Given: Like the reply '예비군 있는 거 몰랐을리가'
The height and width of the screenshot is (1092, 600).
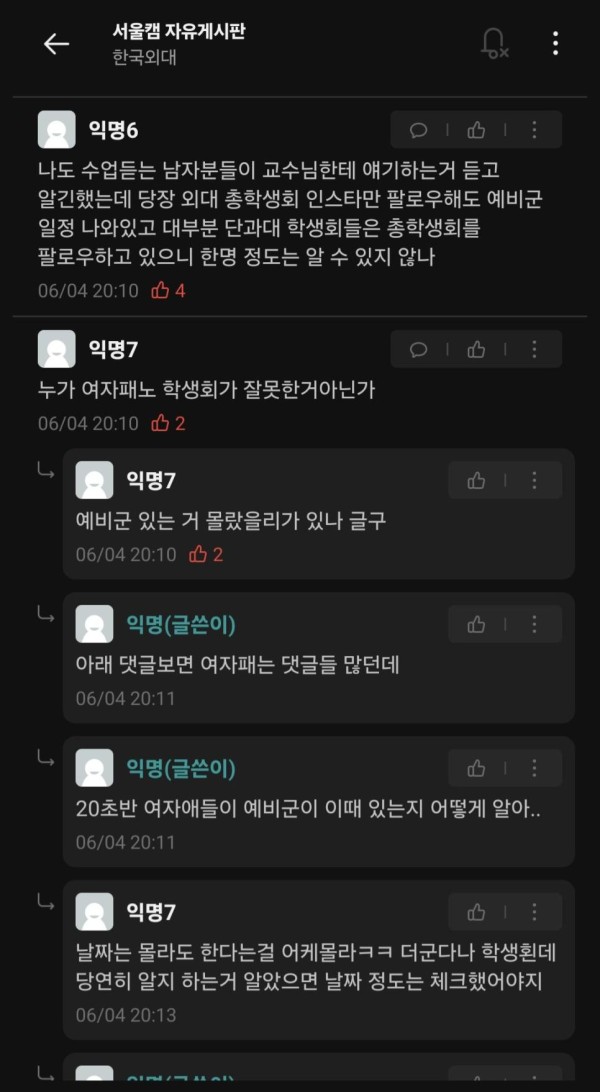Looking at the screenshot, I should pos(476,481).
